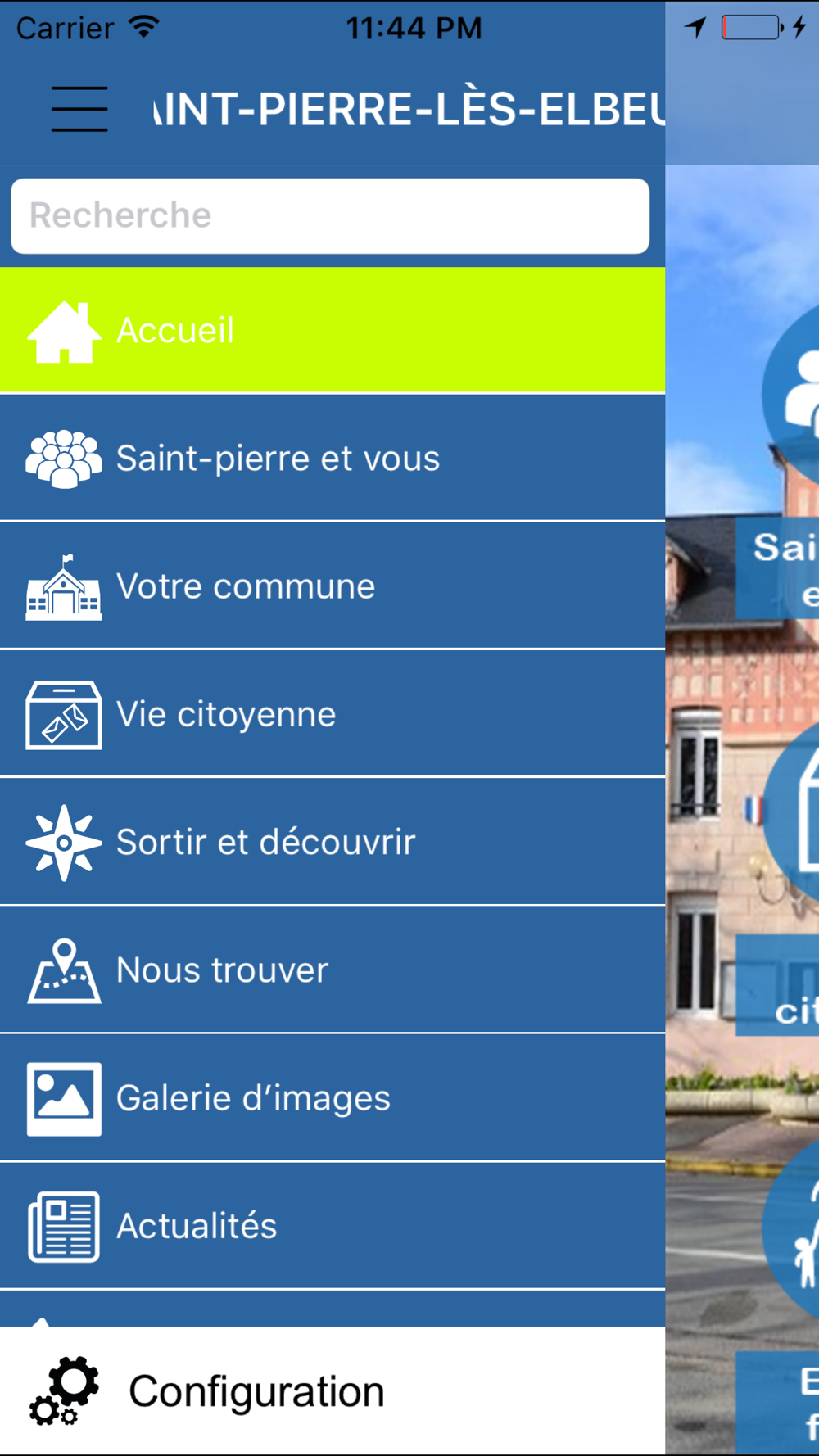Select Vie citoyenne
This screenshot has height=1456, width=819.
tap(333, 713)
